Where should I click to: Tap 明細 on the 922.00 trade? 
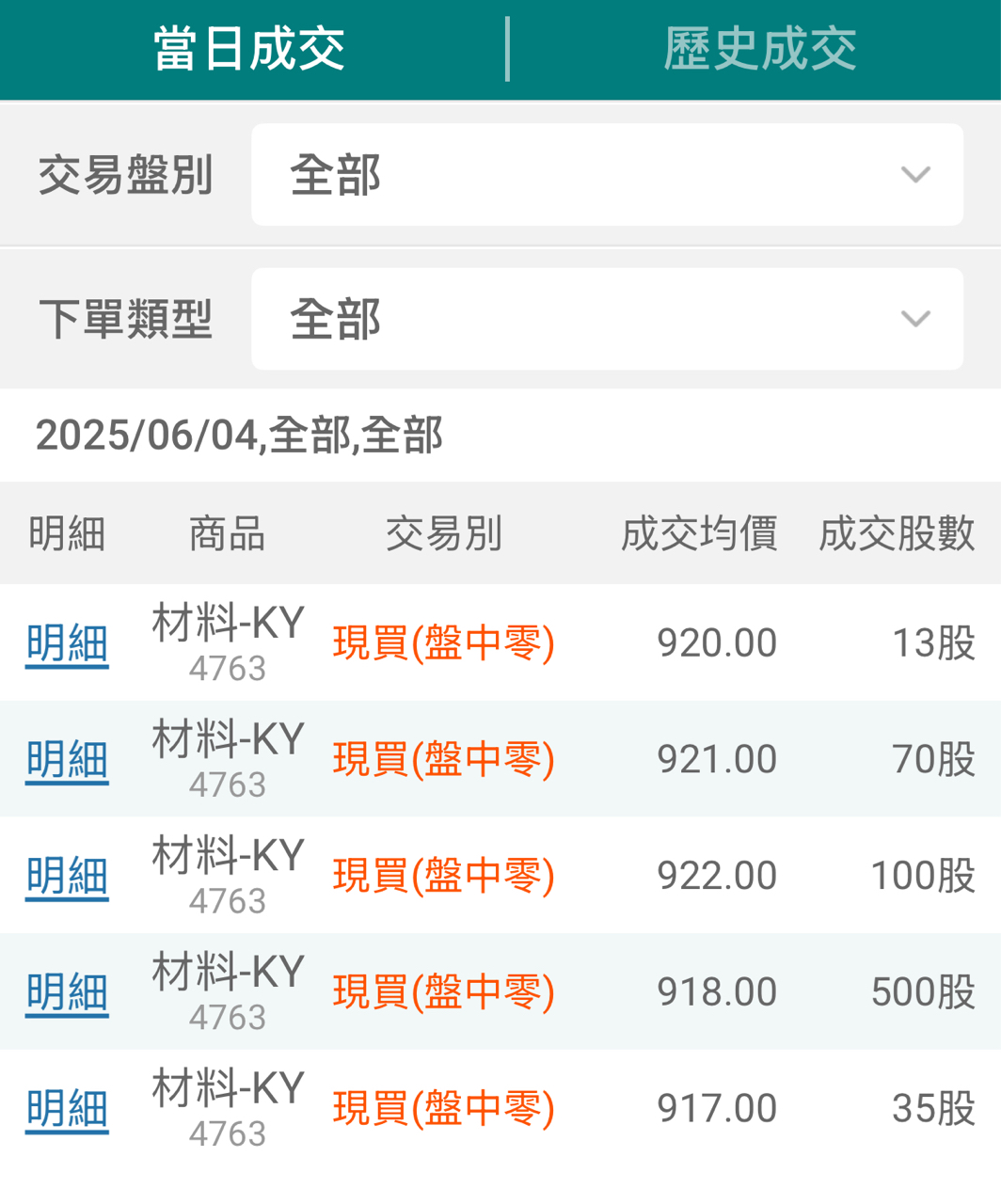[x=67, y=877]
